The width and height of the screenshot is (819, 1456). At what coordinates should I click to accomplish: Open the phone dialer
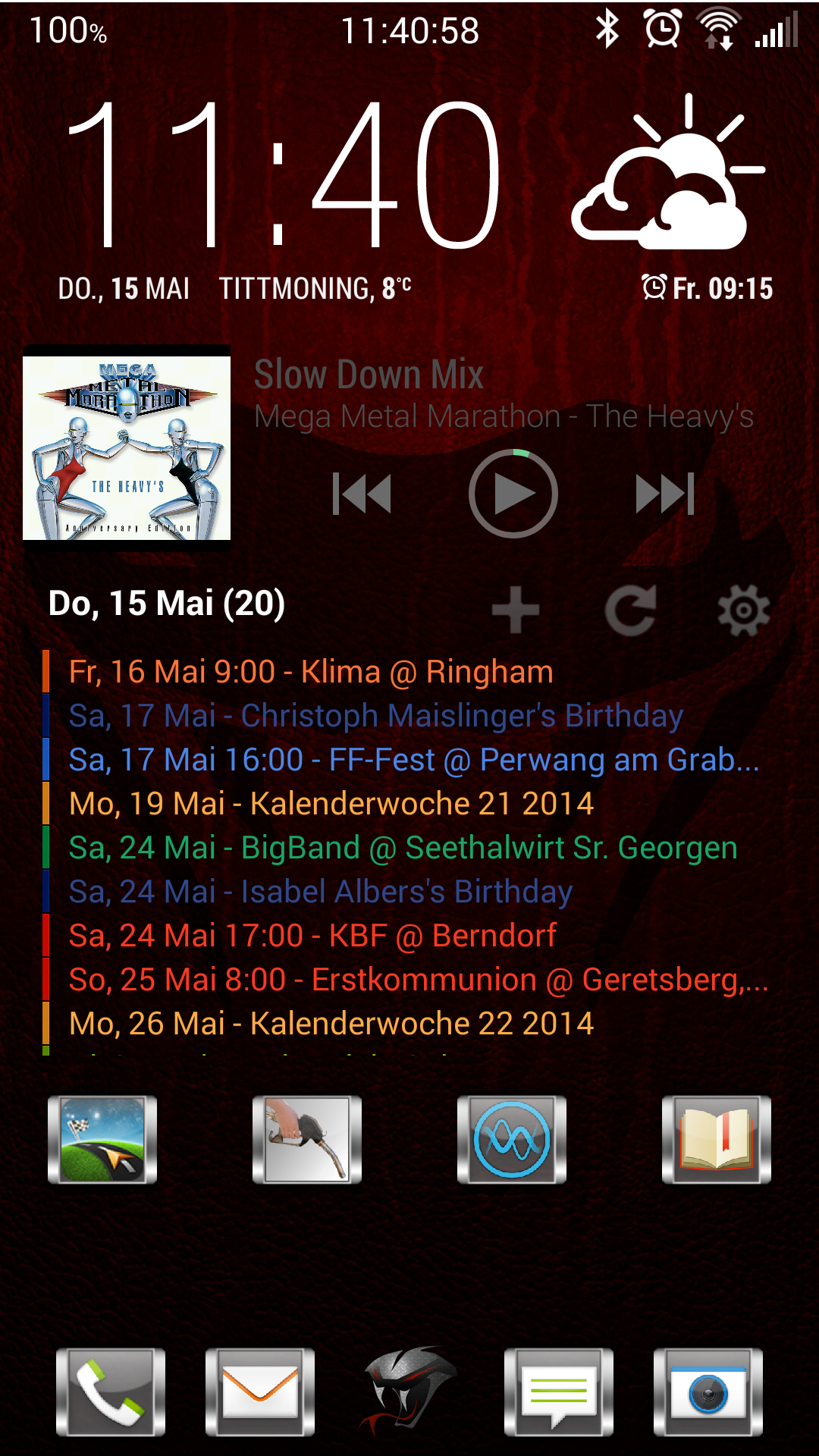pyautogui.click(x=111, y=1392)
